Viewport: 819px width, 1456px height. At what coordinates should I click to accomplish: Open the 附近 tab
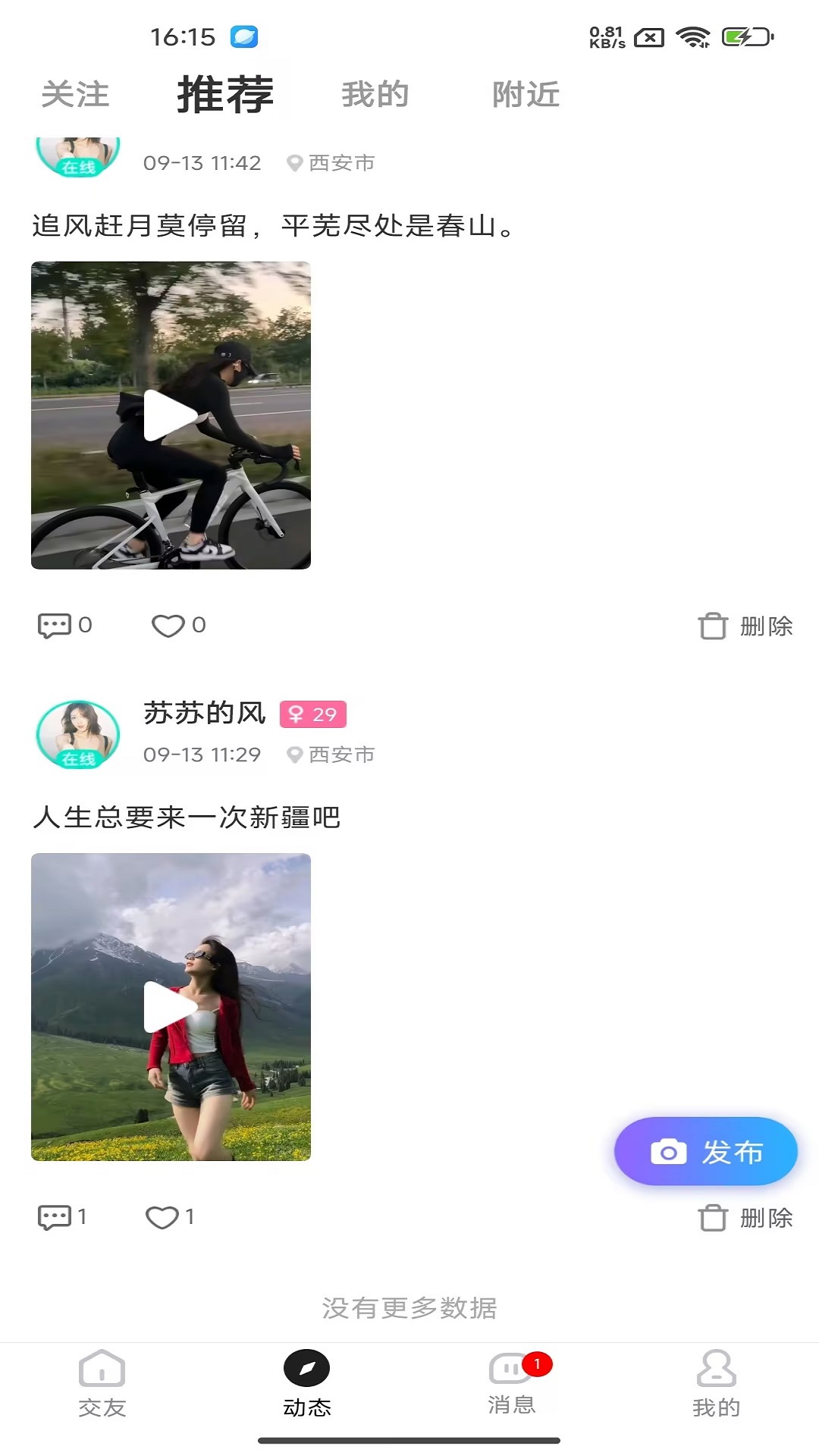point(526,95)
